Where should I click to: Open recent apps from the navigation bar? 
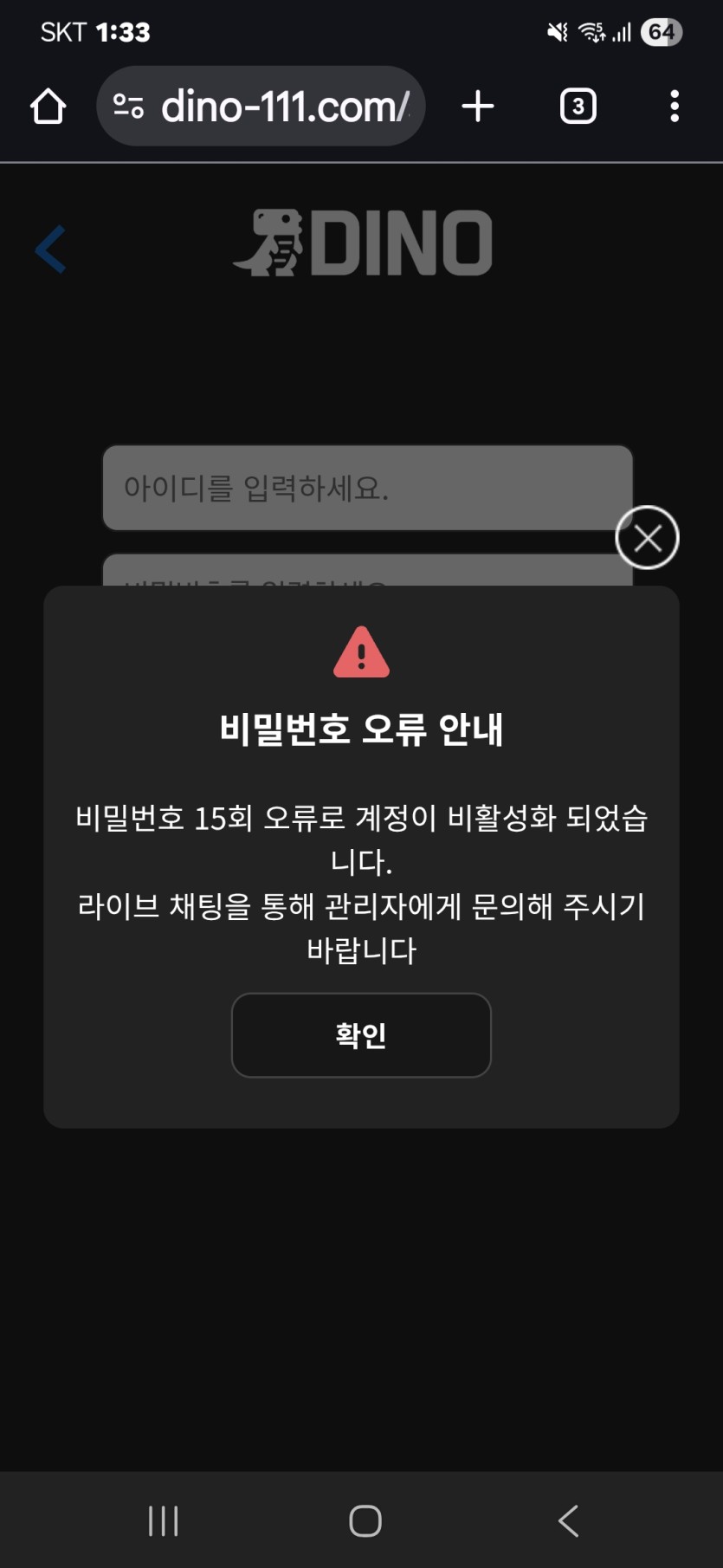[163, 1520]
